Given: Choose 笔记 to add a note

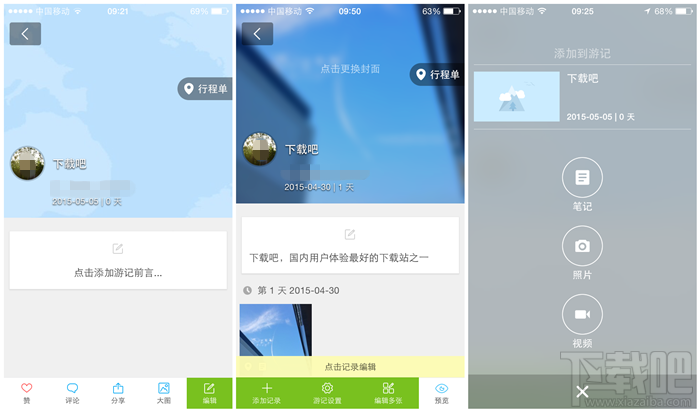Looking at the screenshot, I should pos(582,184).
